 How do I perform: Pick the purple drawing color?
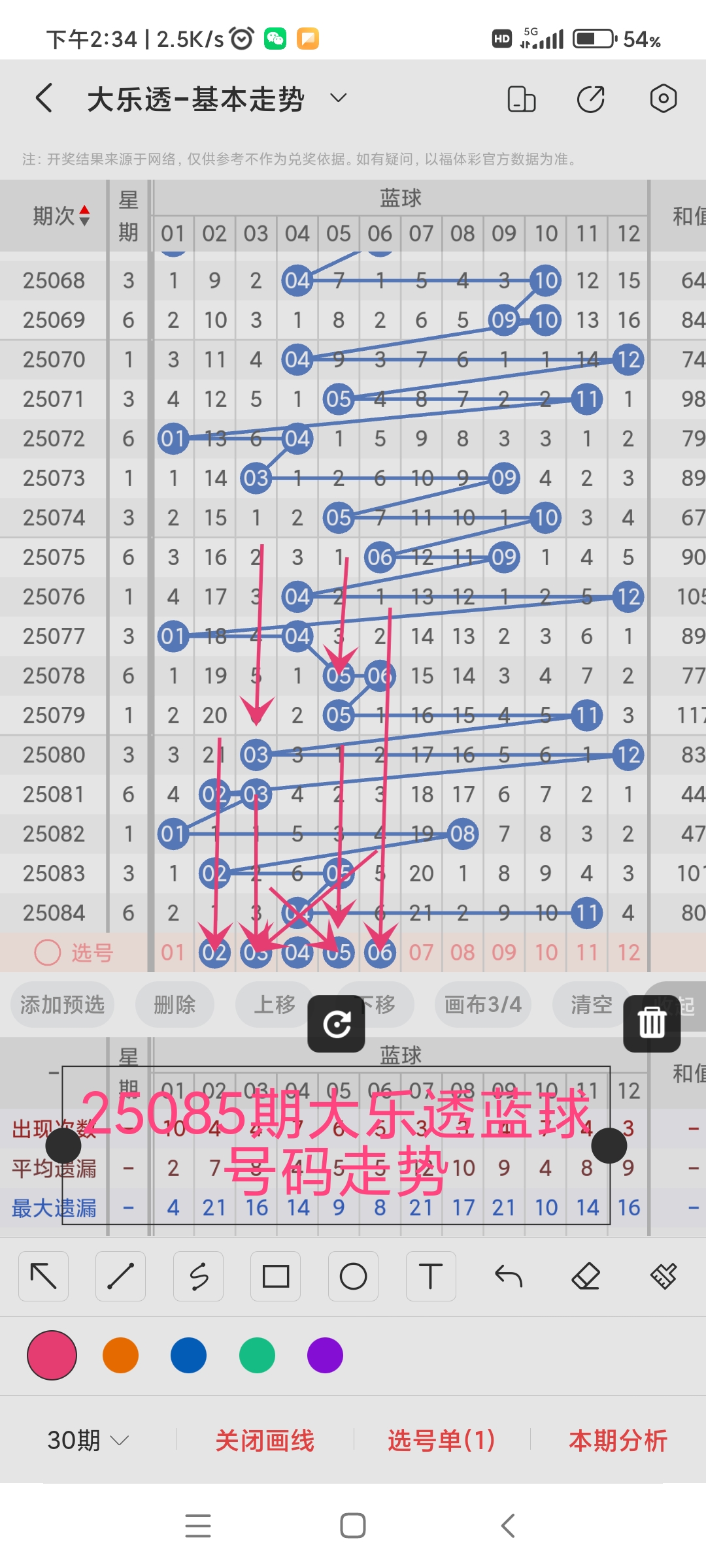324,1356
